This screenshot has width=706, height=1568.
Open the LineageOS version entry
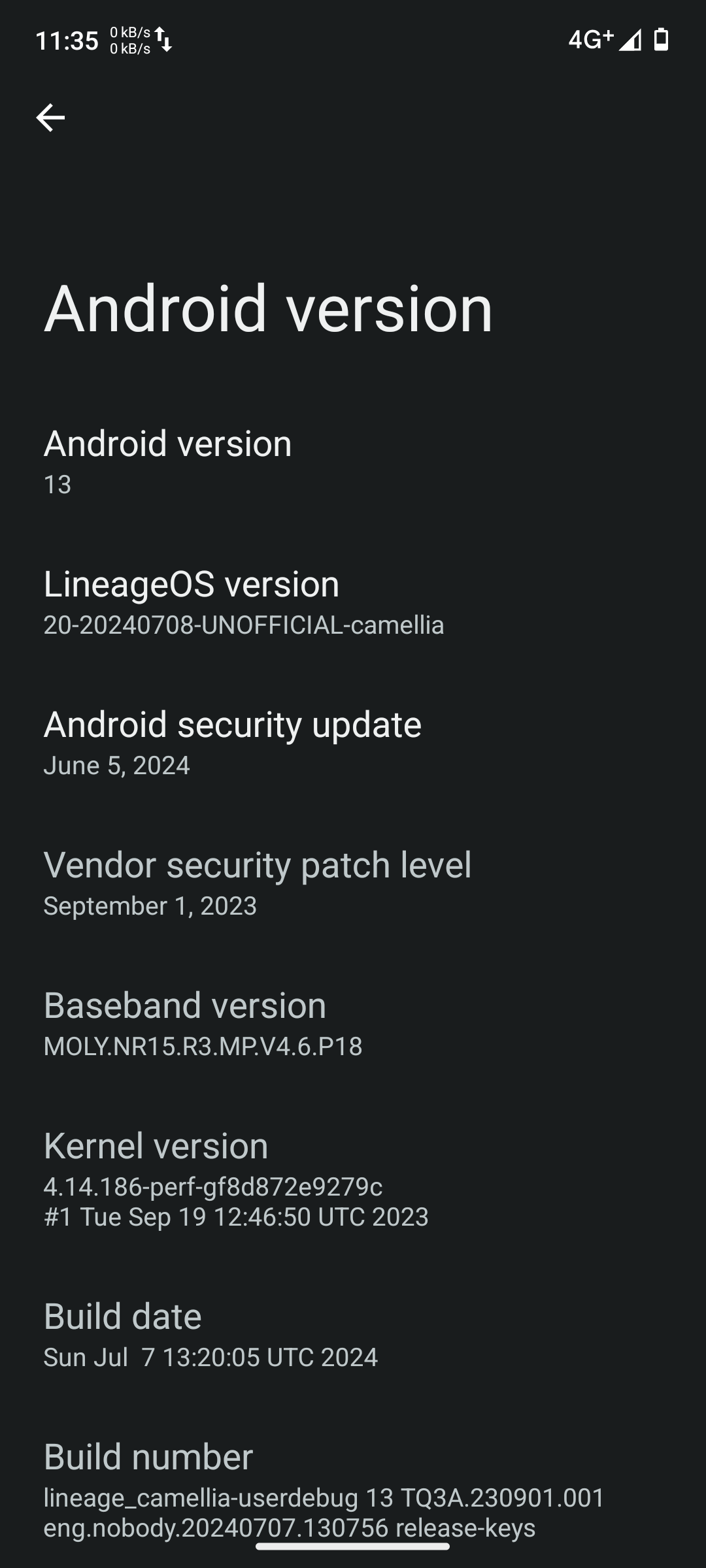244,602
